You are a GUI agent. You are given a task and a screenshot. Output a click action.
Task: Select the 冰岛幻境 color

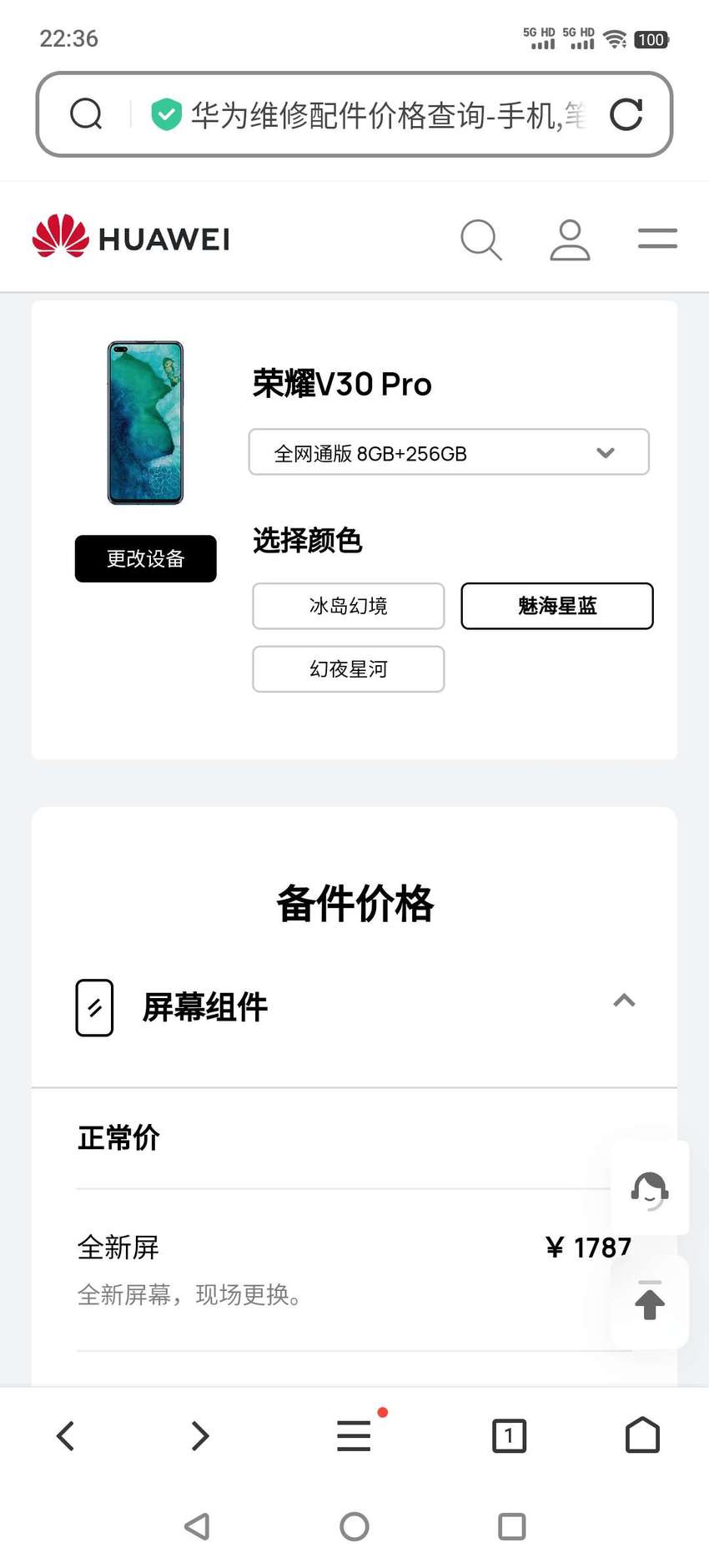(x=348, y=606)
